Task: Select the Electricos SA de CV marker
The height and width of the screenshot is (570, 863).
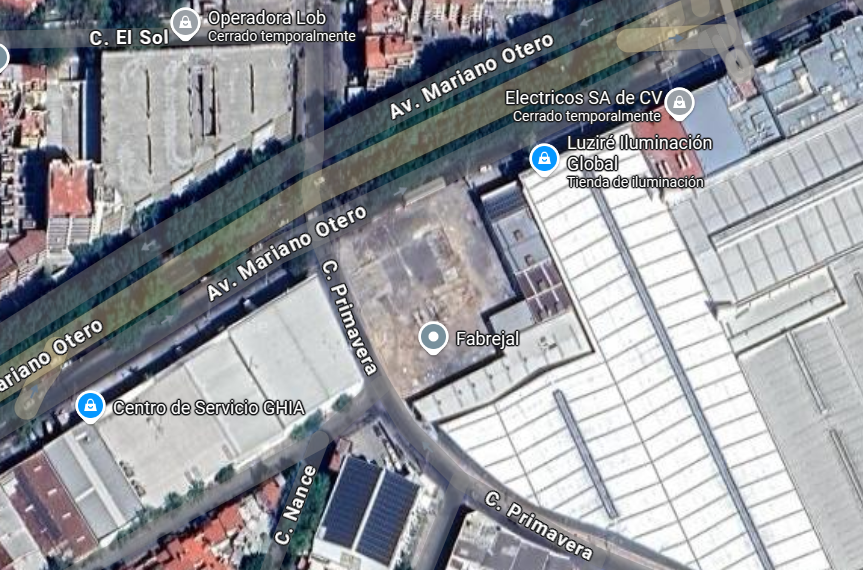Action: pyautogui.click(x=680, y=101)
